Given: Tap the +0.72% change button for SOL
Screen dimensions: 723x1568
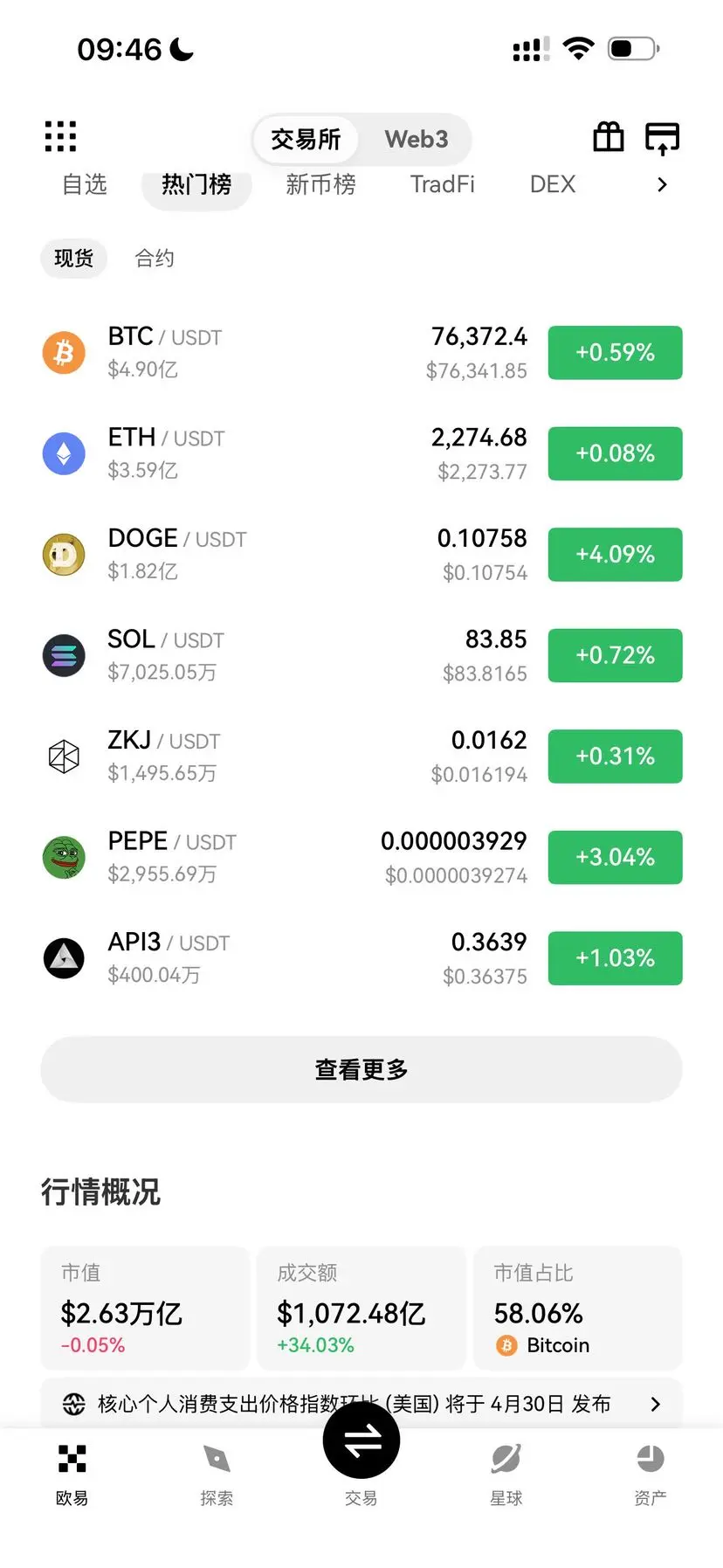Looking at the screenshot, I should coord(615,655).
